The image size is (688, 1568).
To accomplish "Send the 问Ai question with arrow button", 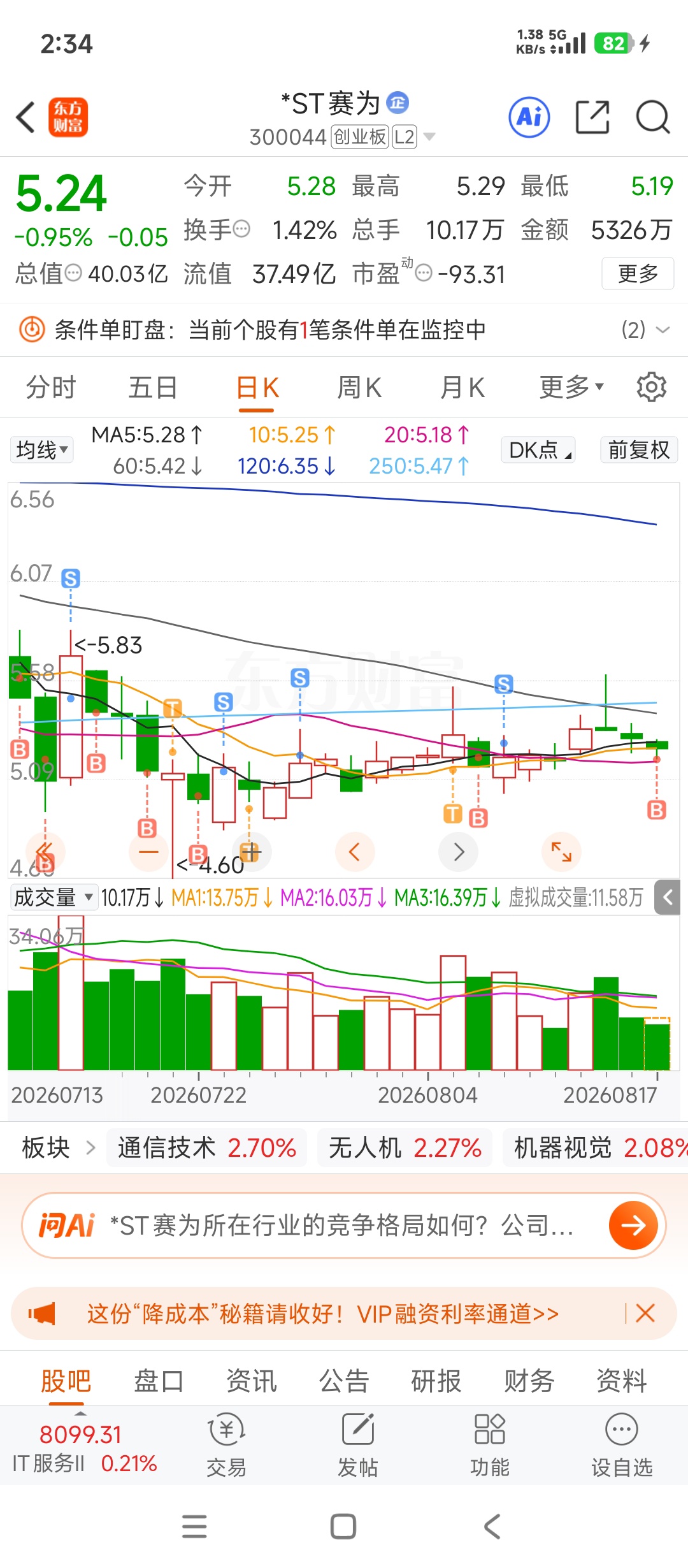I will pos(633,1225).
